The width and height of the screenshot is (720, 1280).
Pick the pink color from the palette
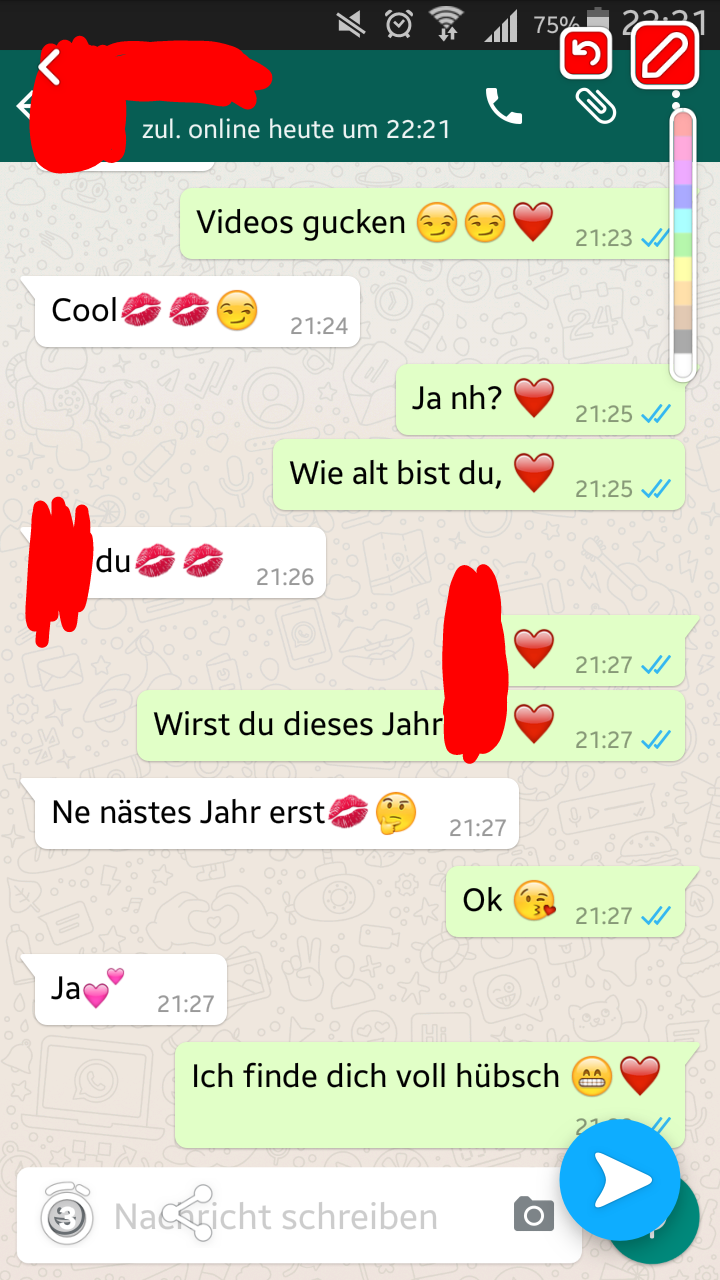(683, 148)
